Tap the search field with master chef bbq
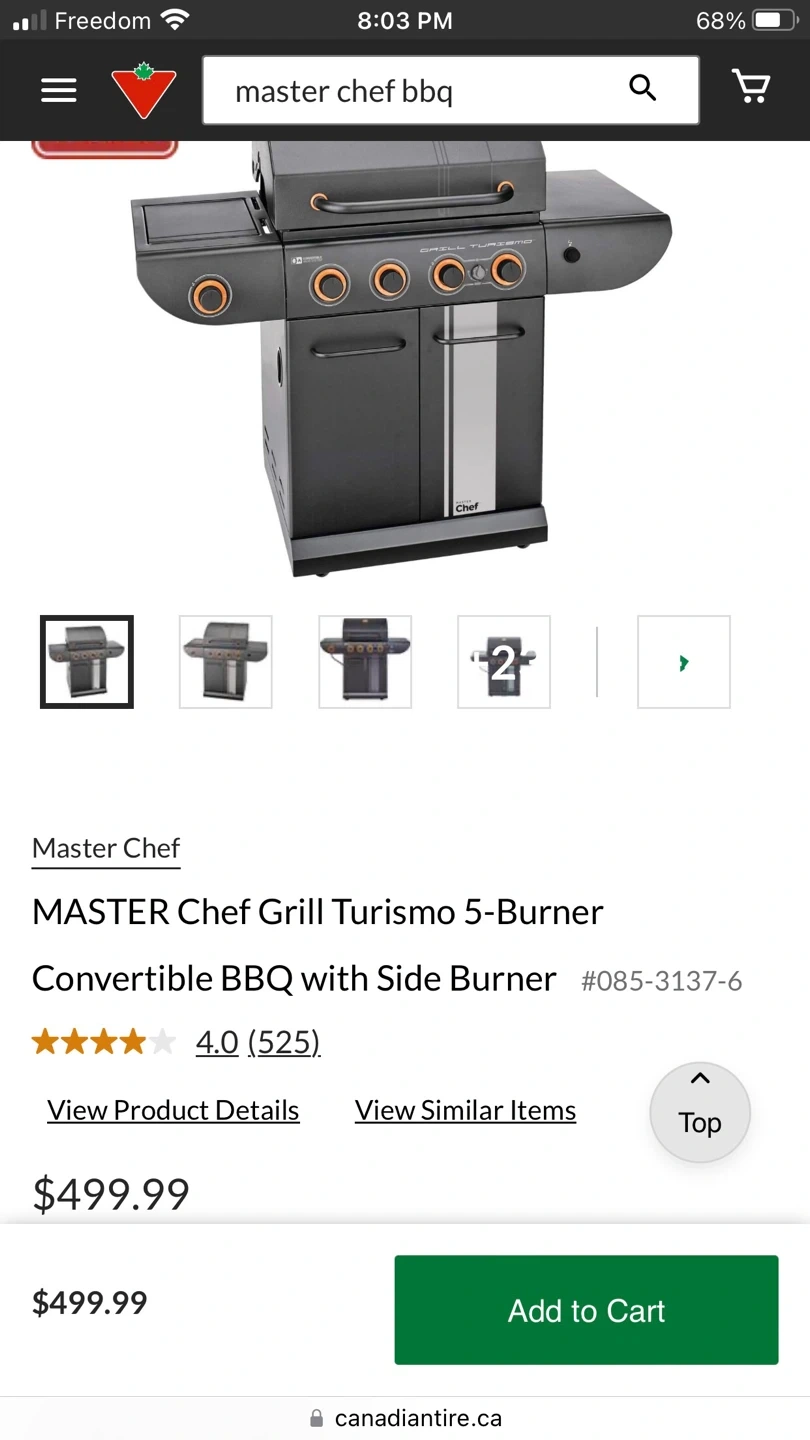 tap(451, 90)
